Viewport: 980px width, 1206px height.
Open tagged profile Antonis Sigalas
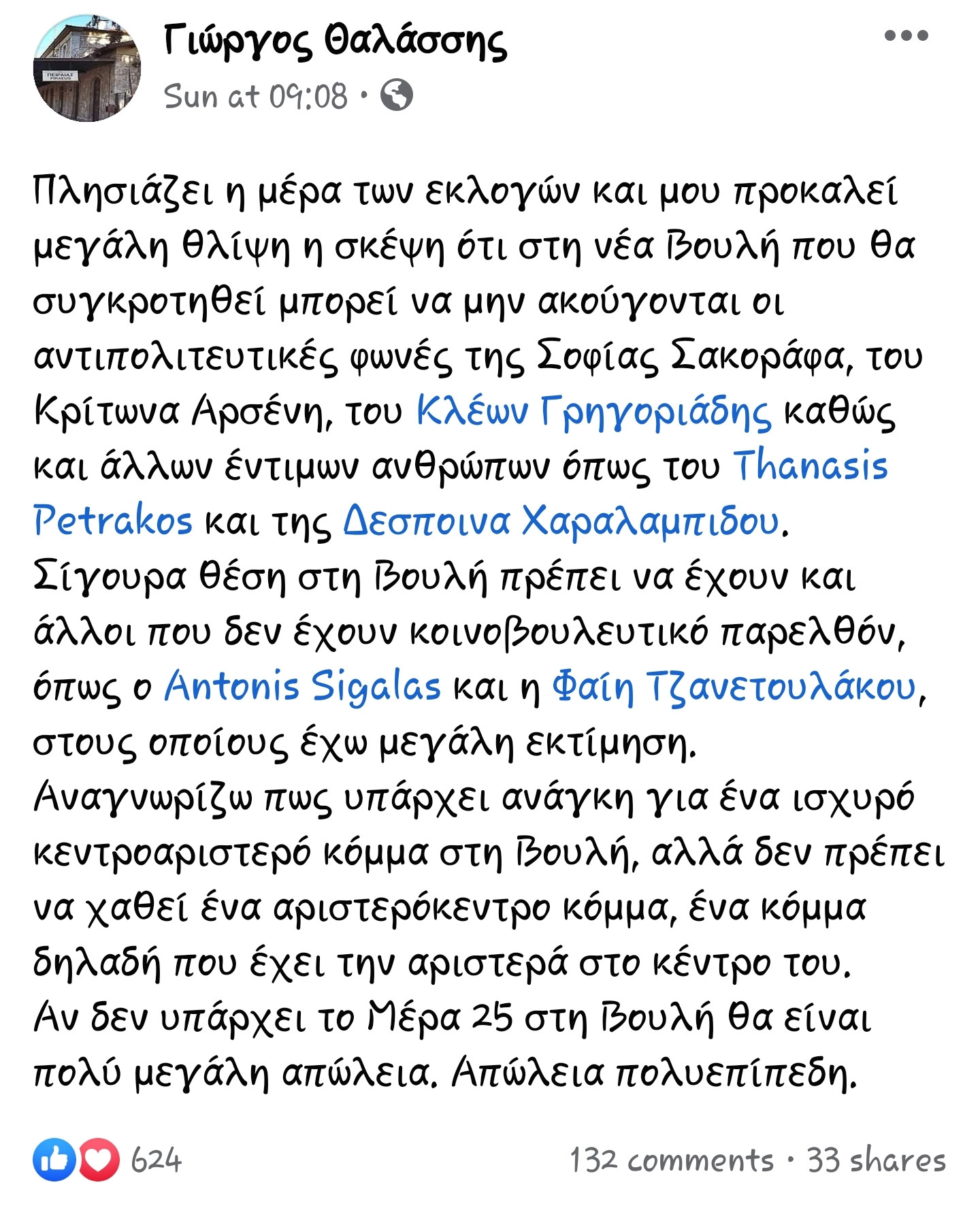[302, 686]
